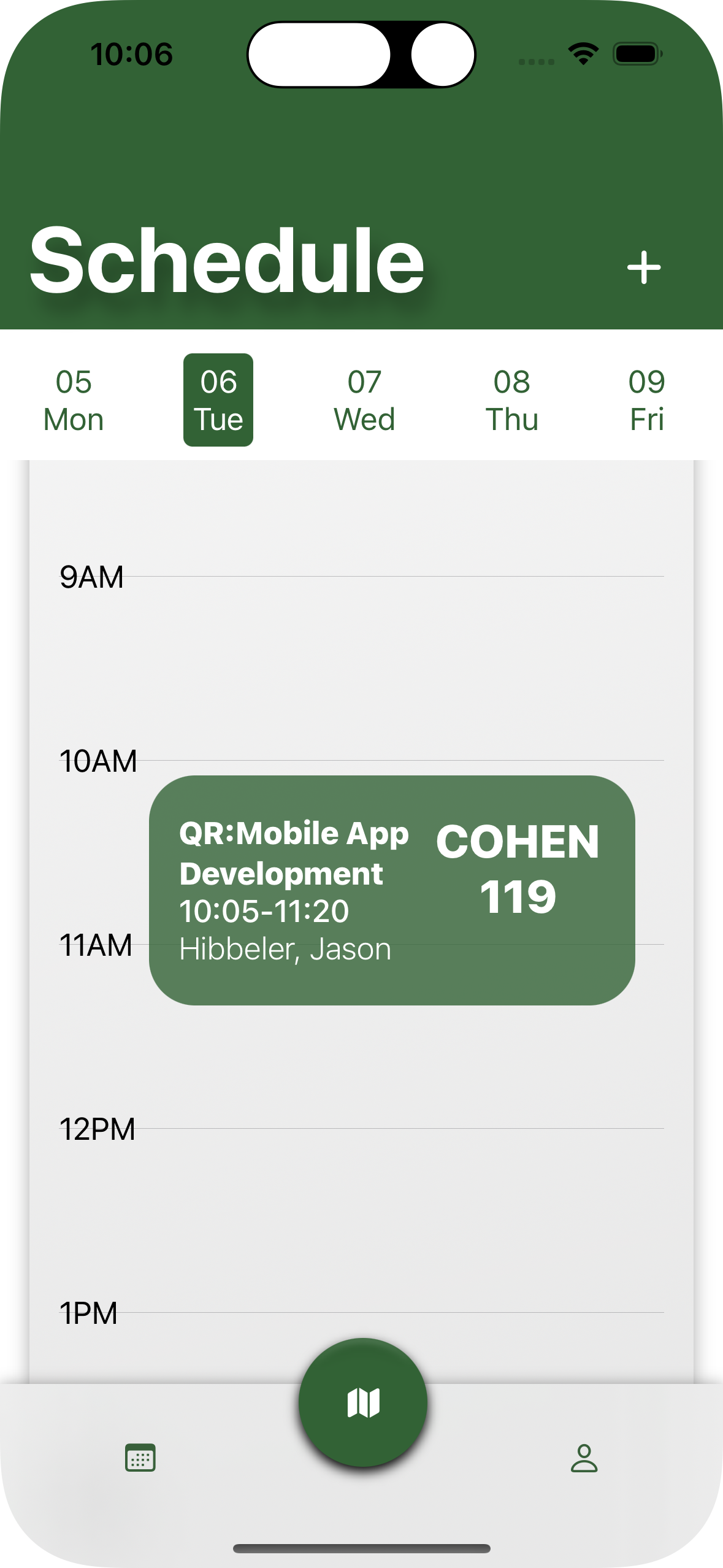Open the Mobile App Development class card
This screenshot has width=723, height=1568.
tap(392, 890)
